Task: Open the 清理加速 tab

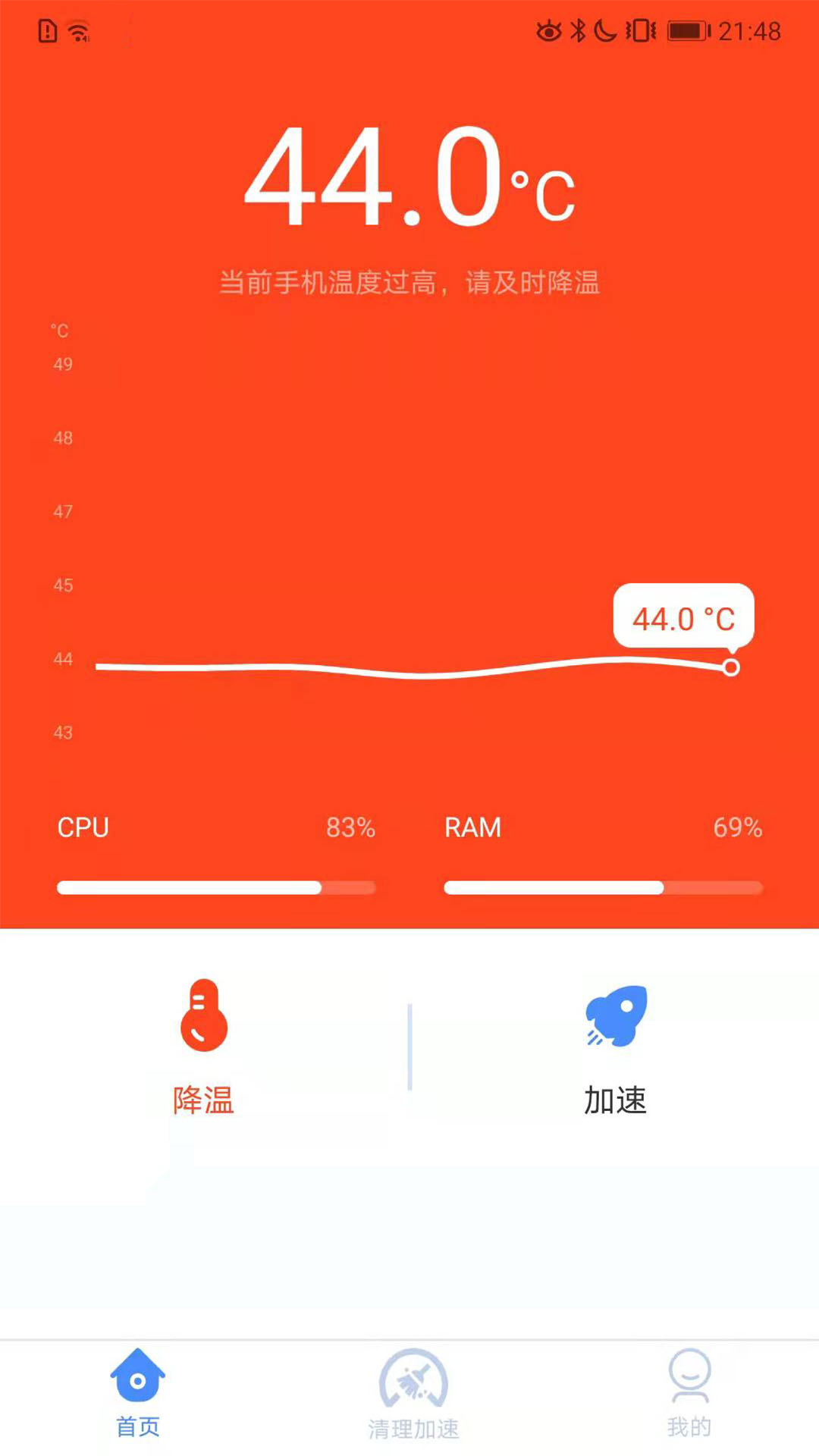Action: (x=413, y=1394)
